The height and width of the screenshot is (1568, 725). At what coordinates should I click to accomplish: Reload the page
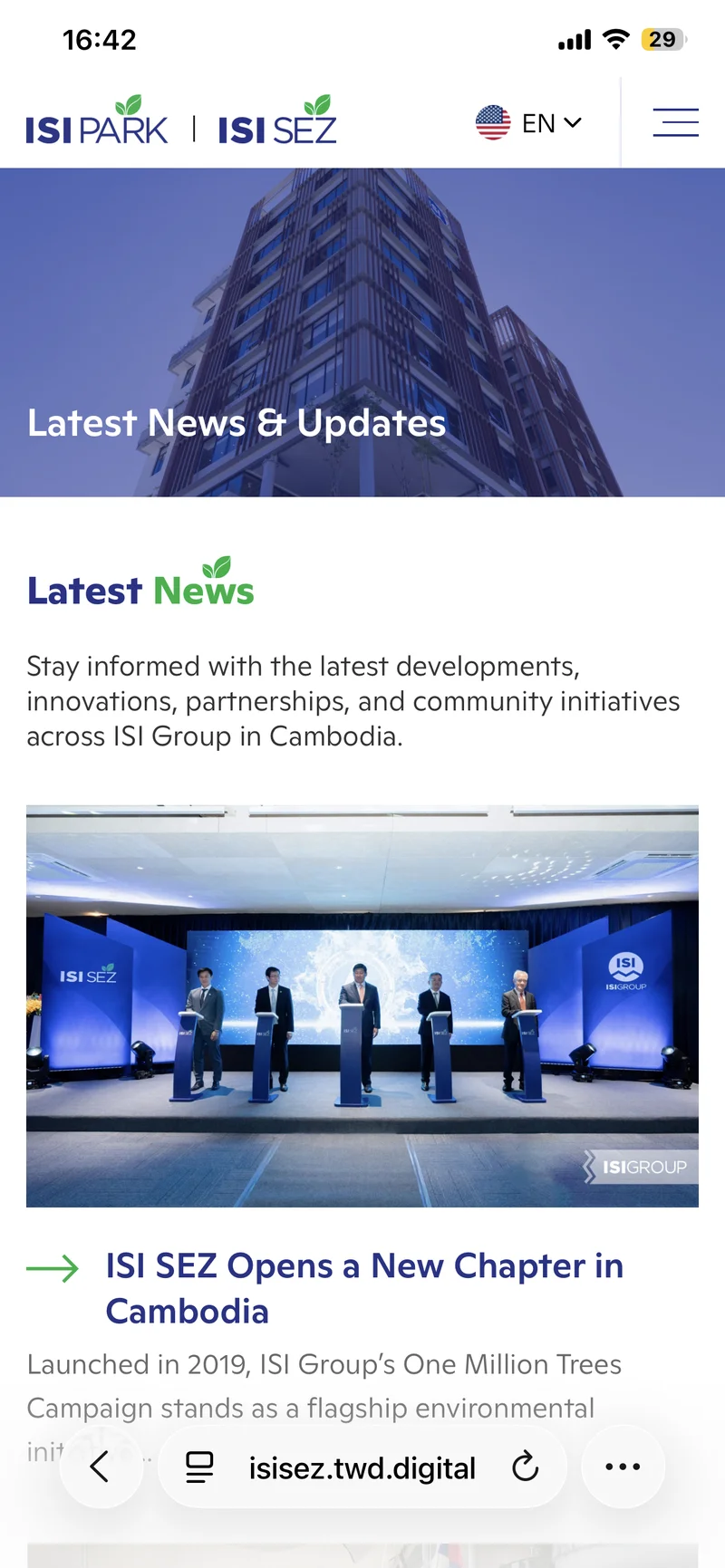(x=525, y=1466)
